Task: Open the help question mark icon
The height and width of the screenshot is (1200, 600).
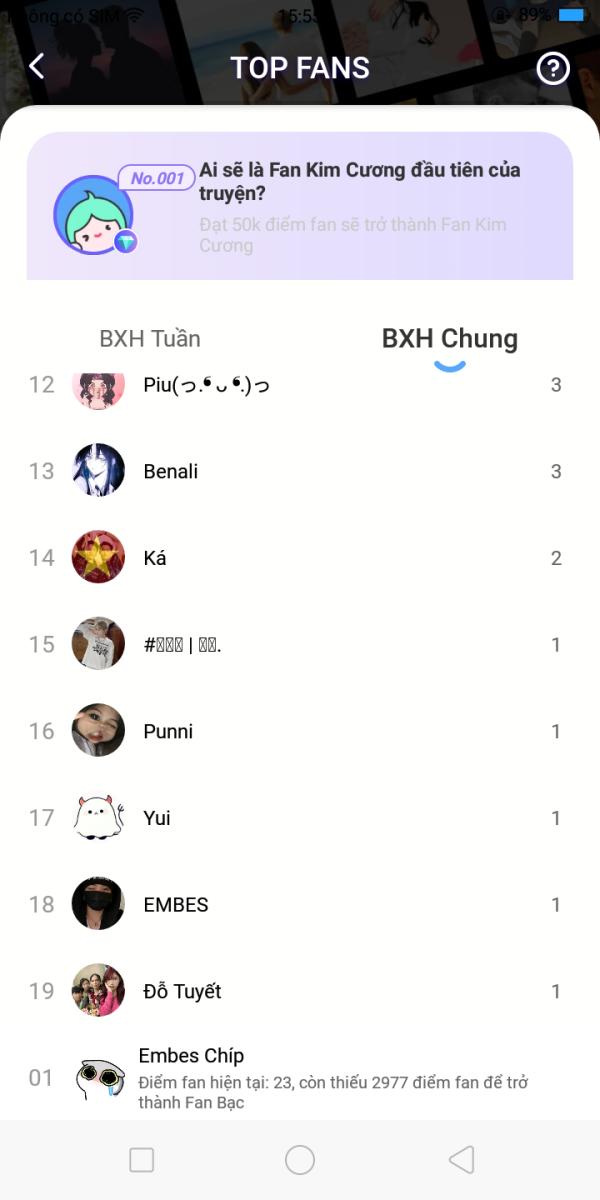Action: (x=553, y=68)
